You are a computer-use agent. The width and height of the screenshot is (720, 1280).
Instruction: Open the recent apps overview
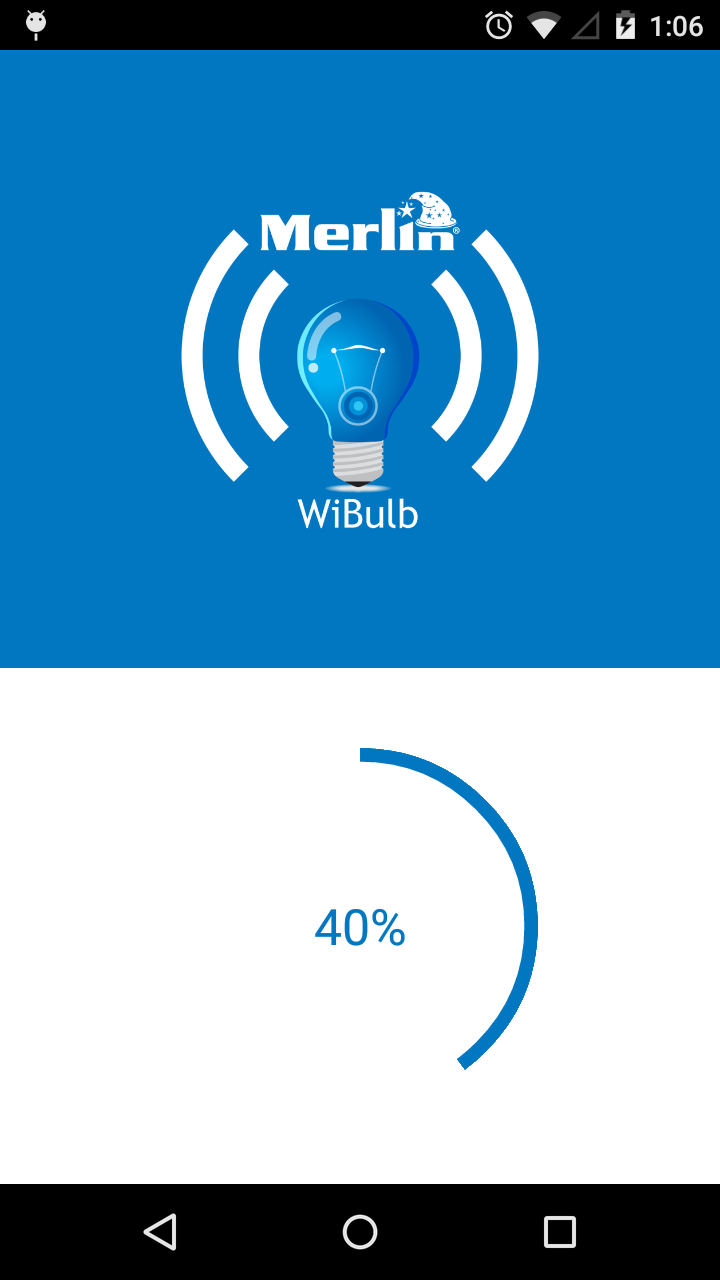pyautogui.click(x=560, y=1232)
